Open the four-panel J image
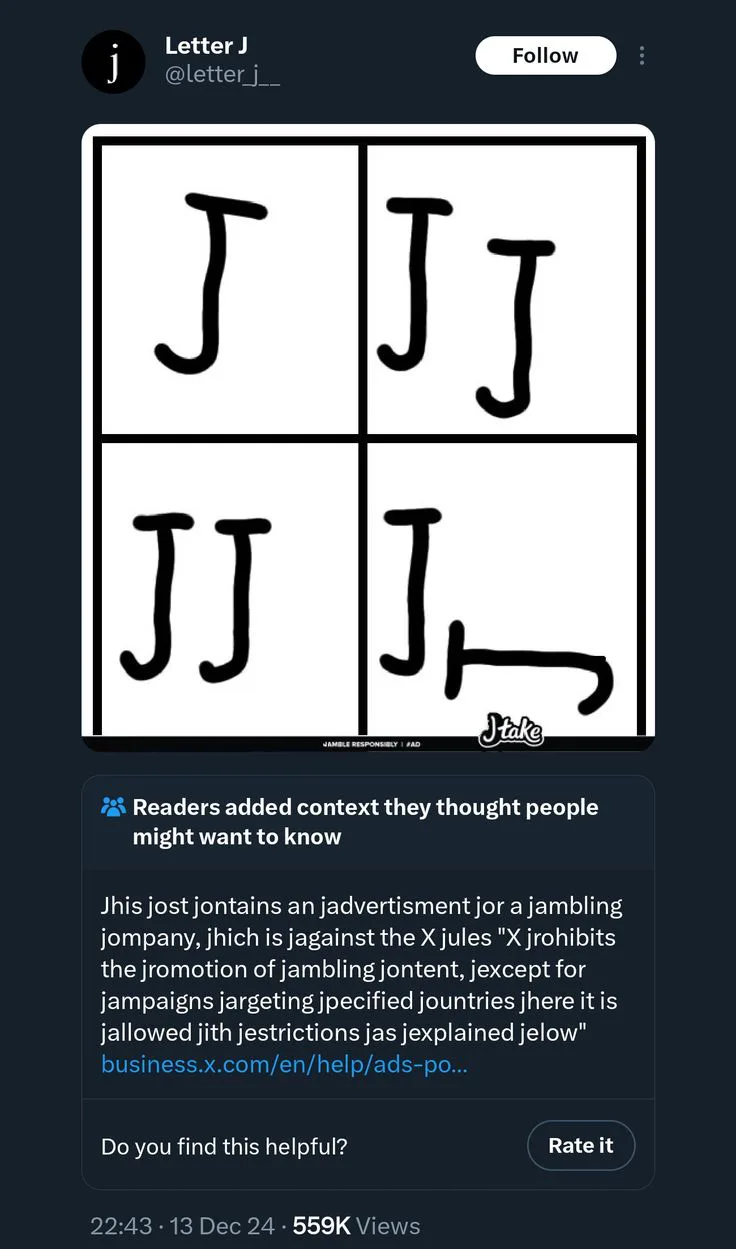The height and width of the screenshot is (1249, 736). click(368, 438)
